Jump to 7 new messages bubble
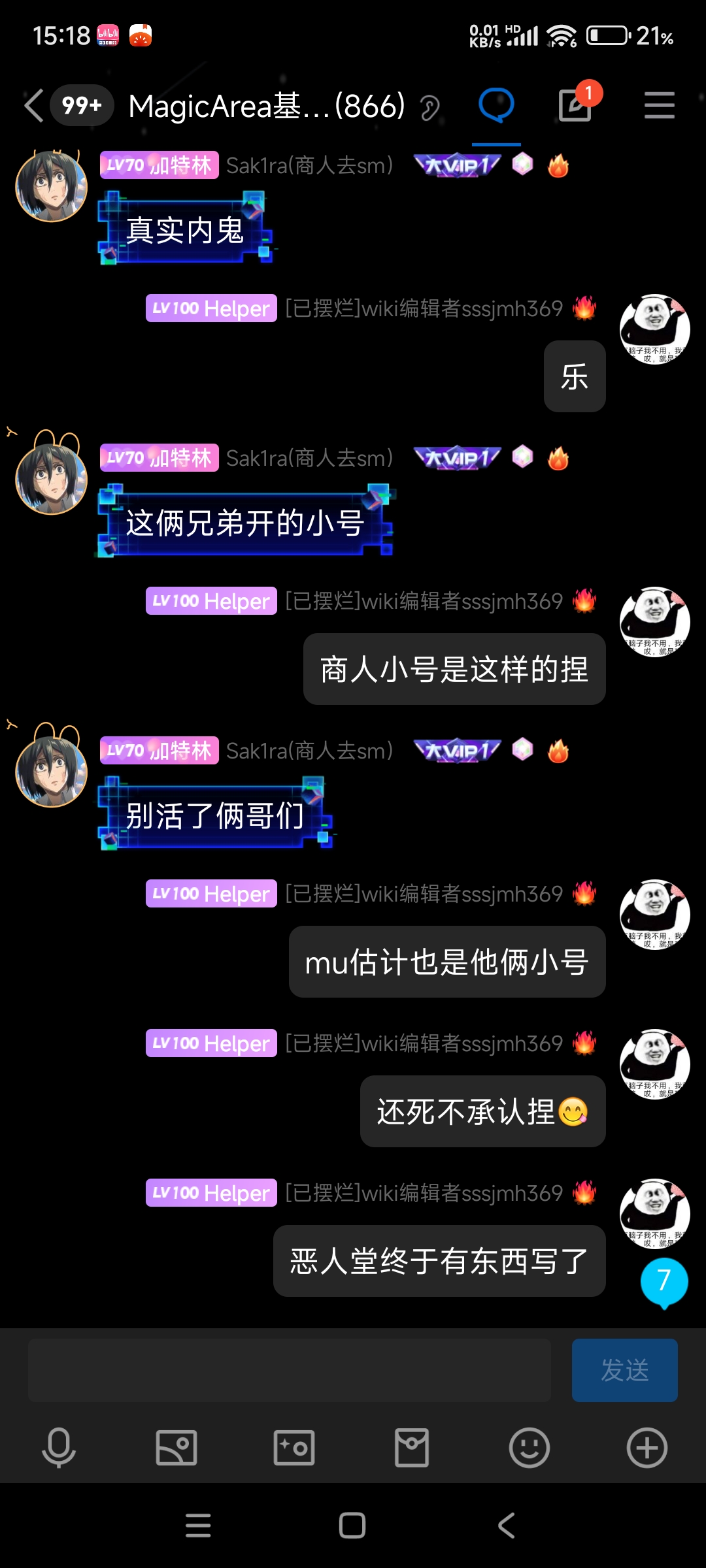The width and height of the screenshot is (706, 1568). (x=664, y=1282)
